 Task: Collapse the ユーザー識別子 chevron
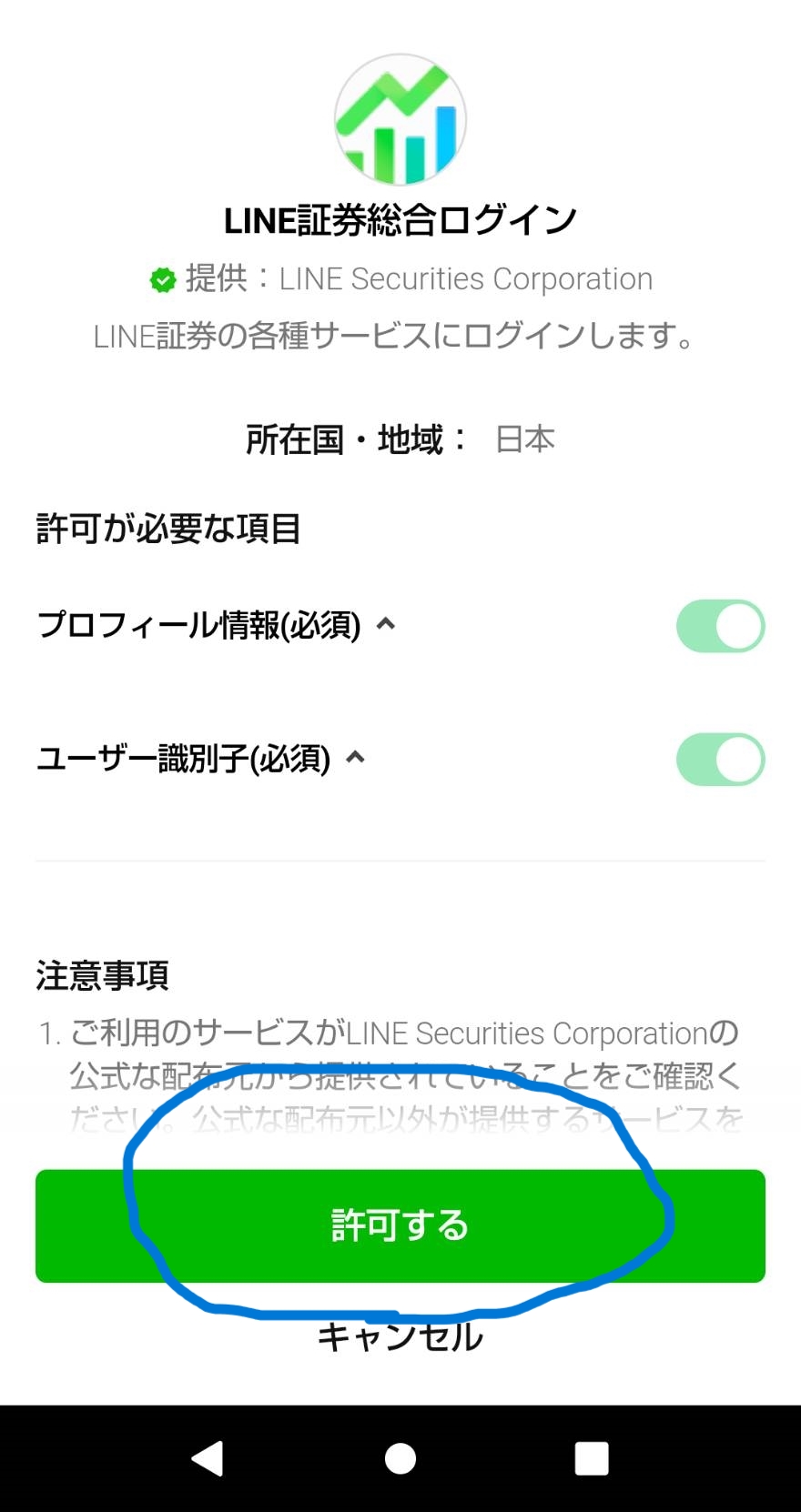click(356, 757)
